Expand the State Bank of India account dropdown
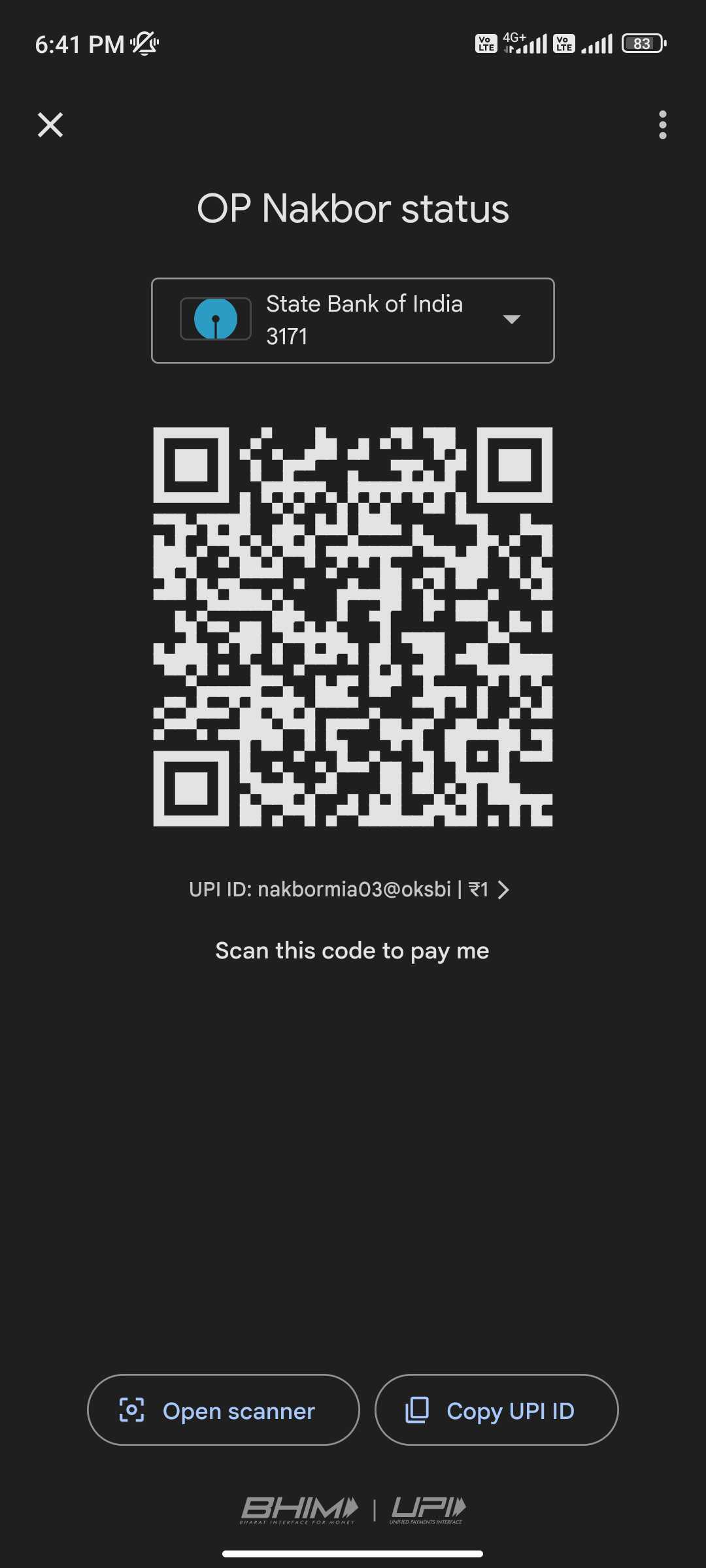706x1568 pixels. coord(353,321)
